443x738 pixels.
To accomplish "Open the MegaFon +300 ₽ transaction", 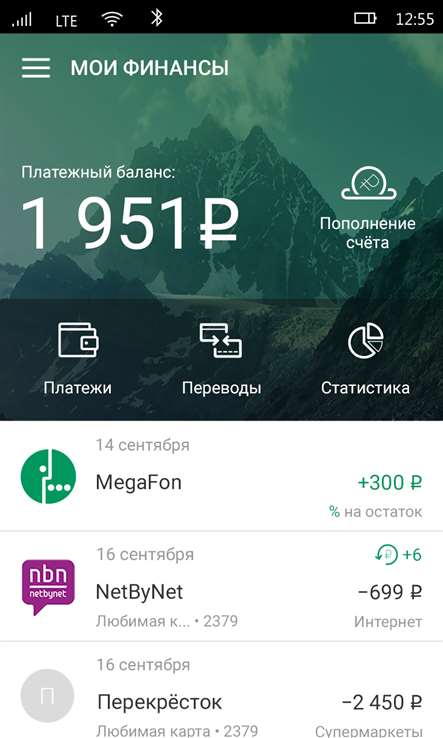I will click(x=221, y=476).
